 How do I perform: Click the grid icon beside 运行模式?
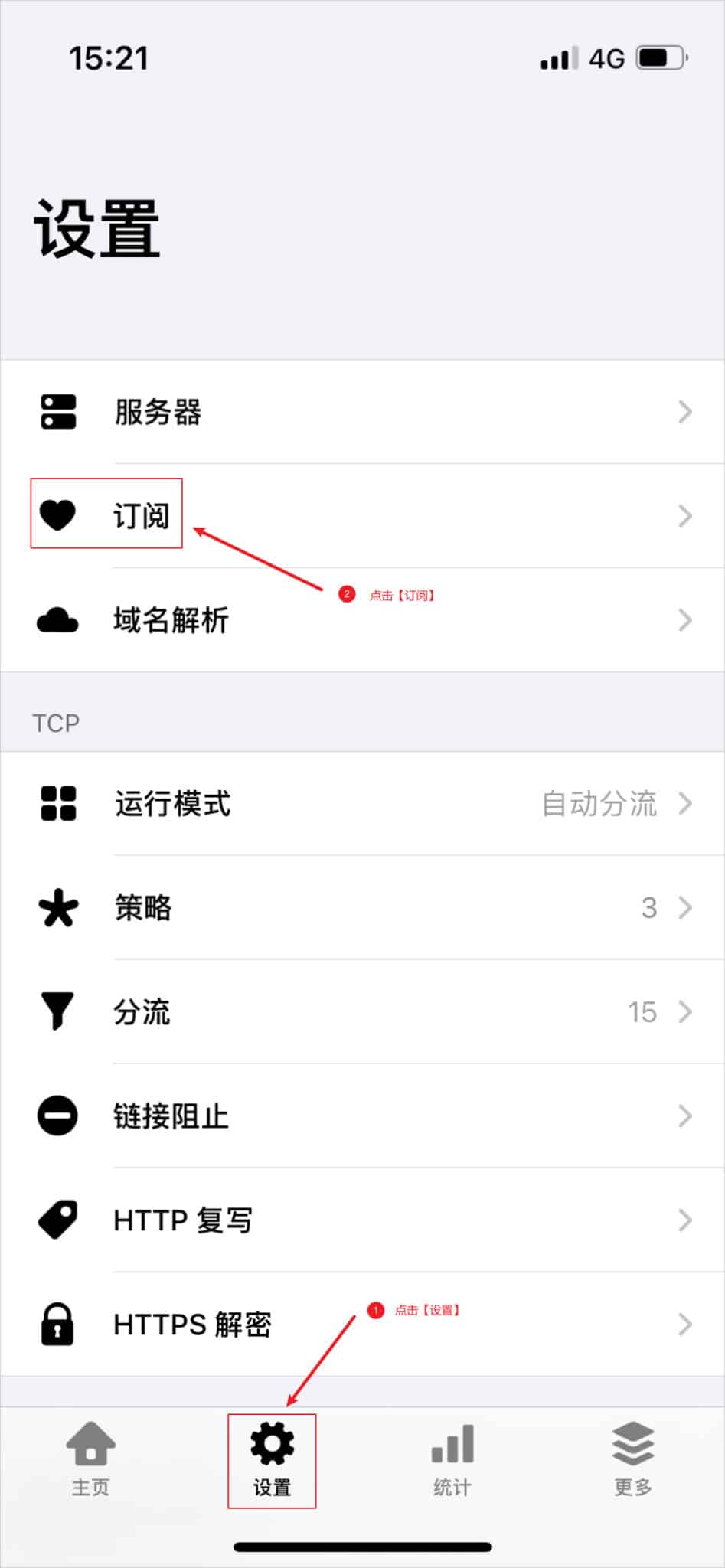[57, 804]
